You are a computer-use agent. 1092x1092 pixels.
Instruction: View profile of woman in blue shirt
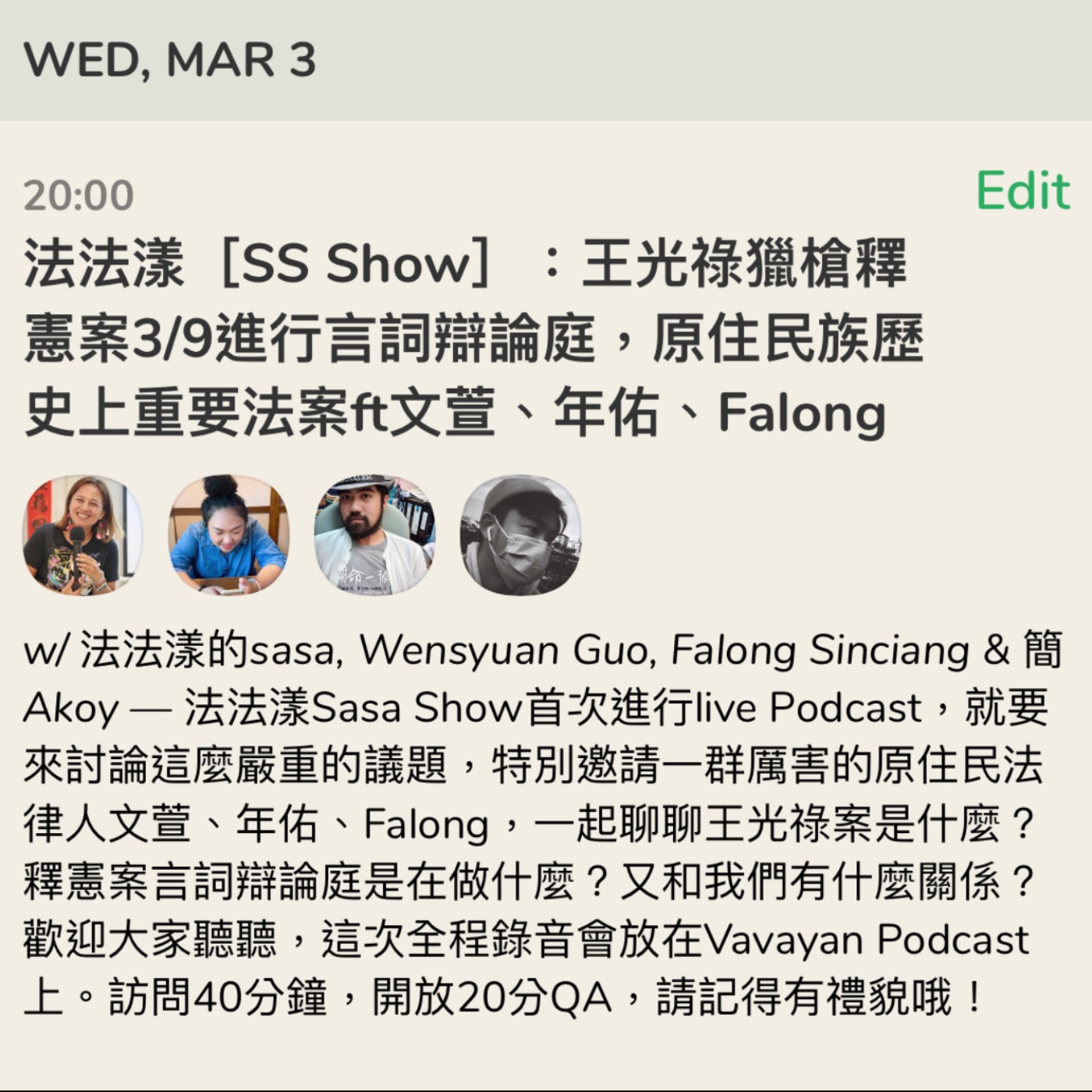point(228,535)
